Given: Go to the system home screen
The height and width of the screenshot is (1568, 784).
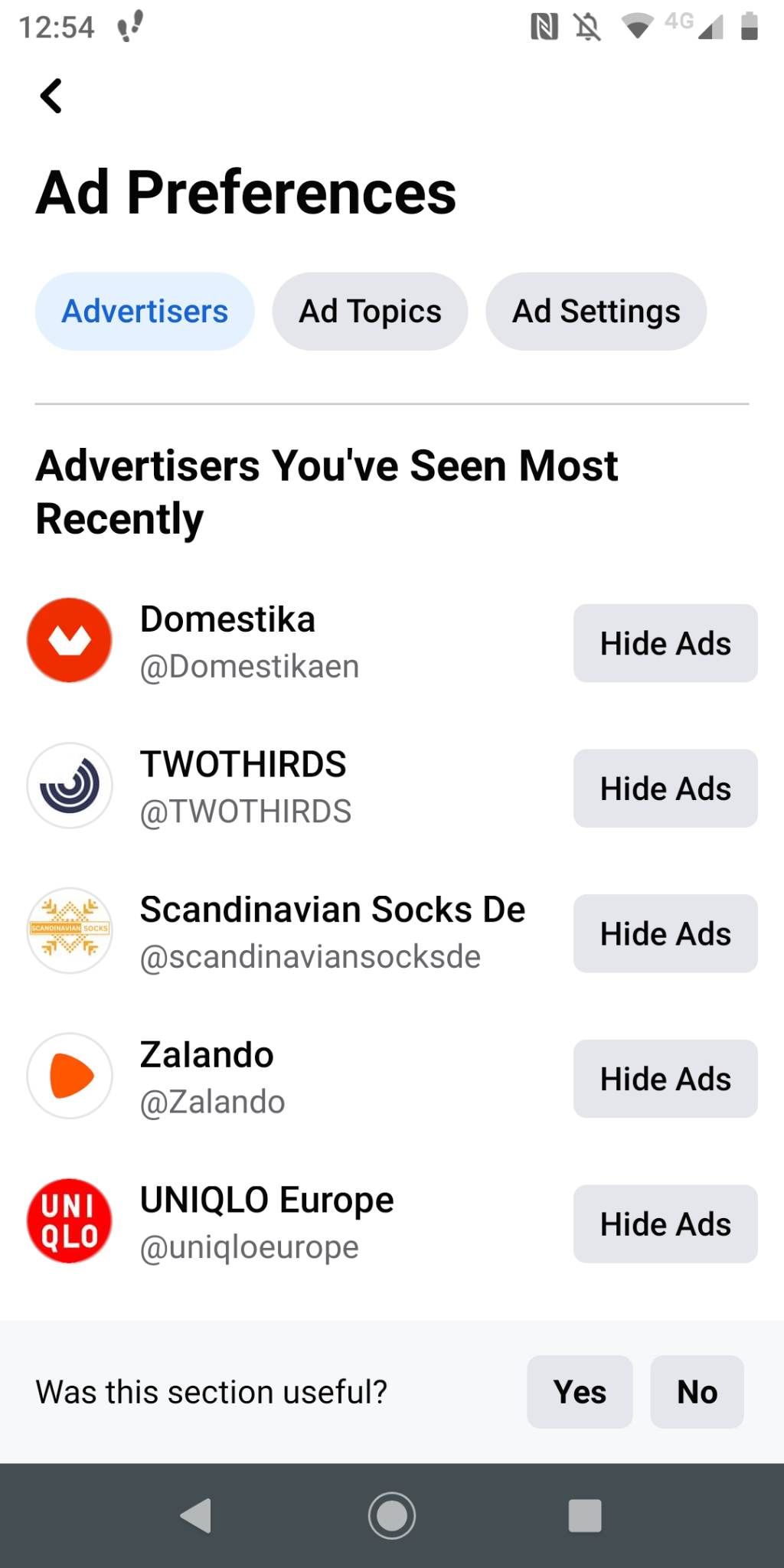Looking at the screenshot, I should [392, 1515].
